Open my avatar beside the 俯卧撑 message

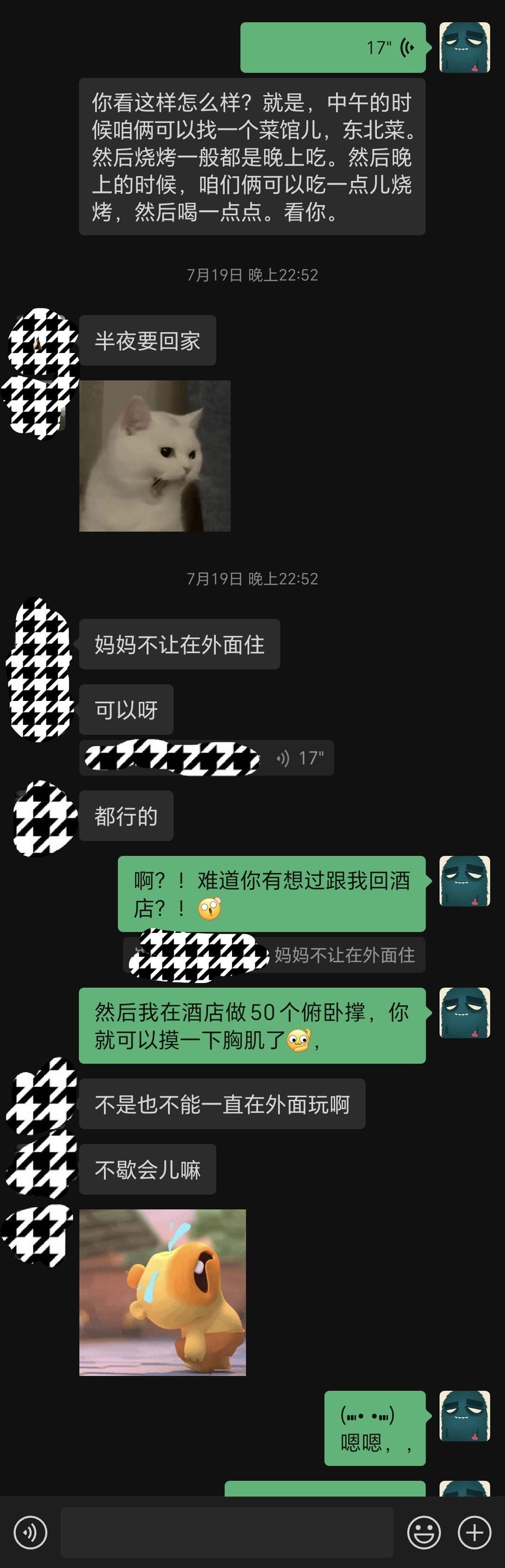pos(465,1012)
